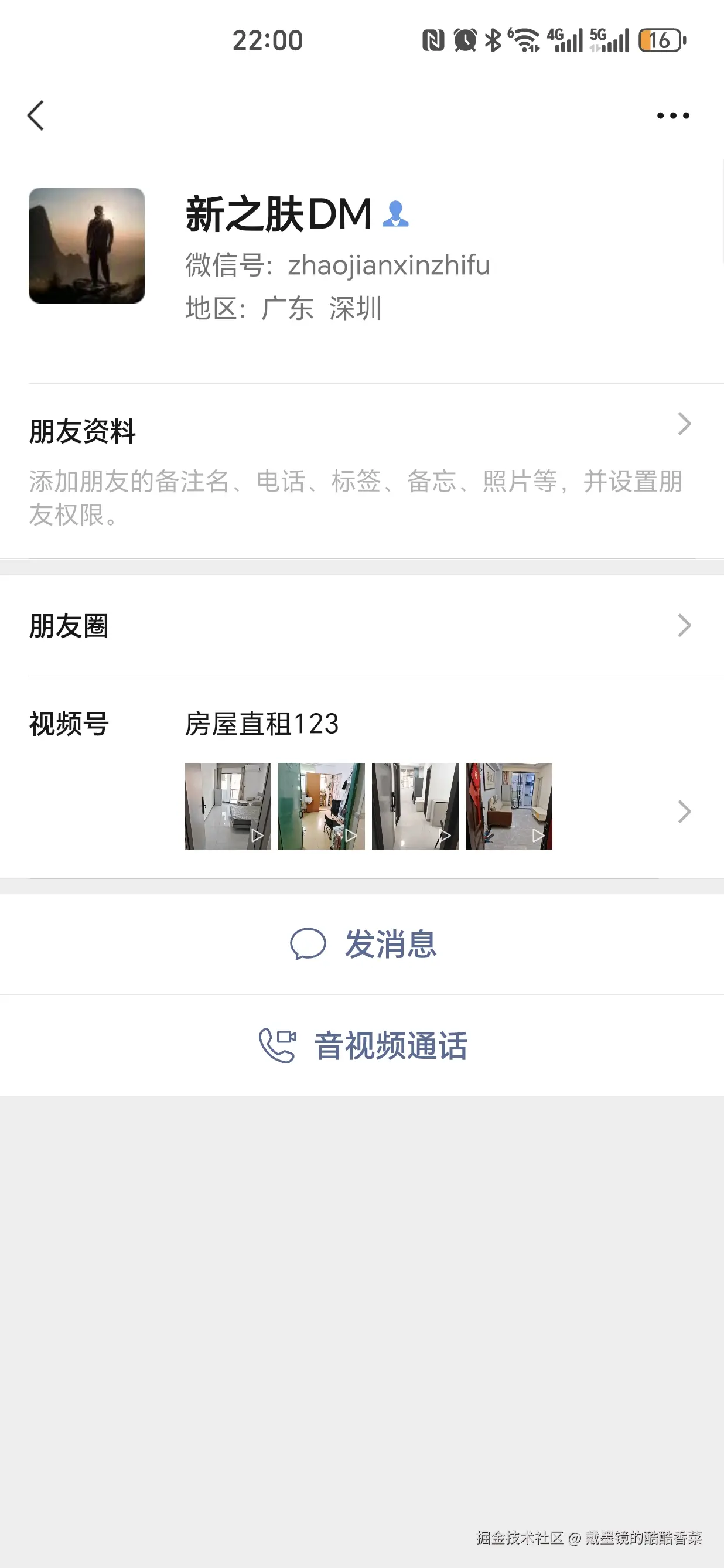724x1568 pixels.
Task: Open the 朋友圈 menu row
Action: pyautogui.click(x=67, y=625)
